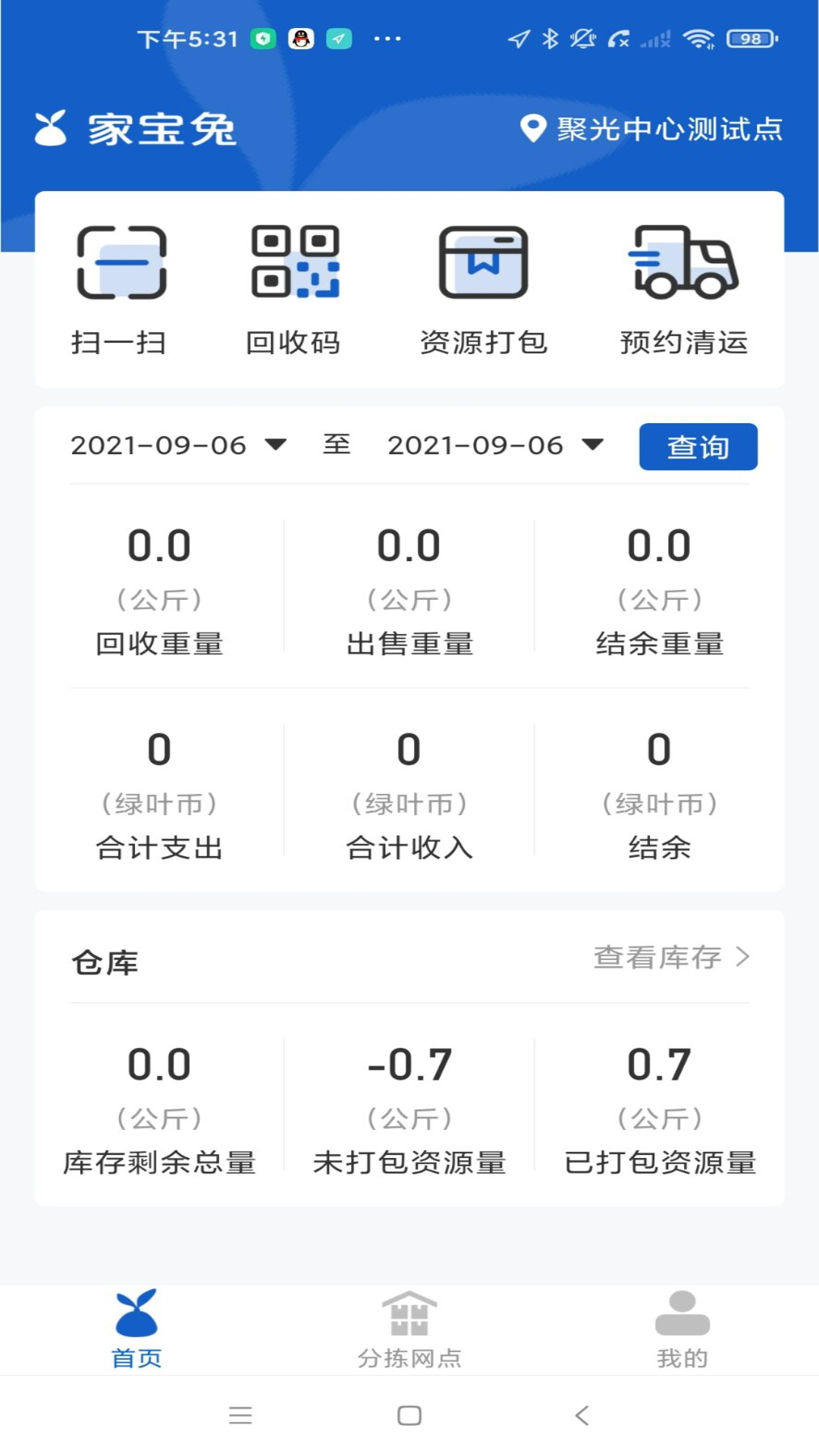Switch to the 首页 tab

[x=136, y=1329]
